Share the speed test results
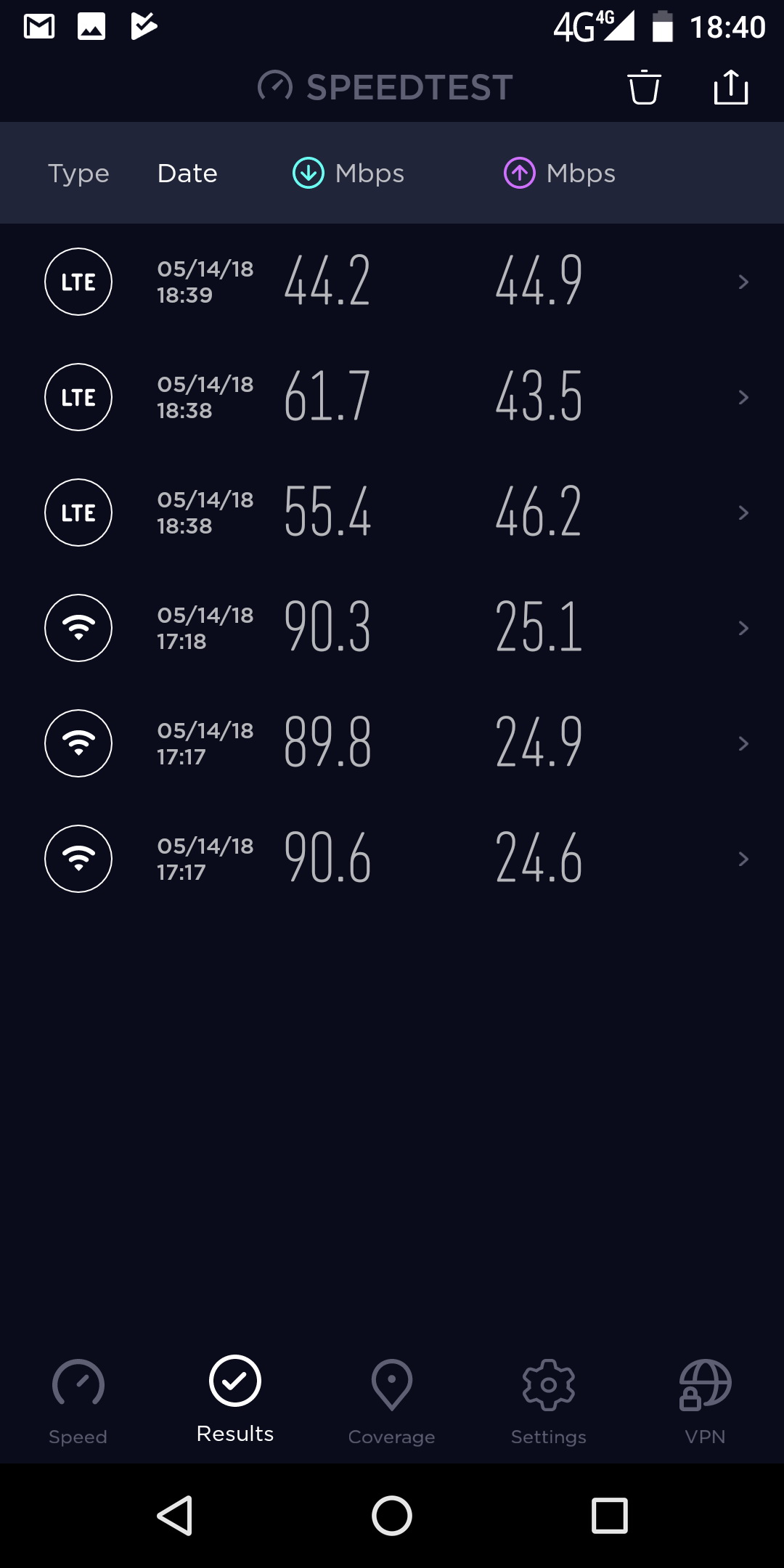The width and height of the screenshot is (784, 1568). pyautogui.click(x=730, y=87)
